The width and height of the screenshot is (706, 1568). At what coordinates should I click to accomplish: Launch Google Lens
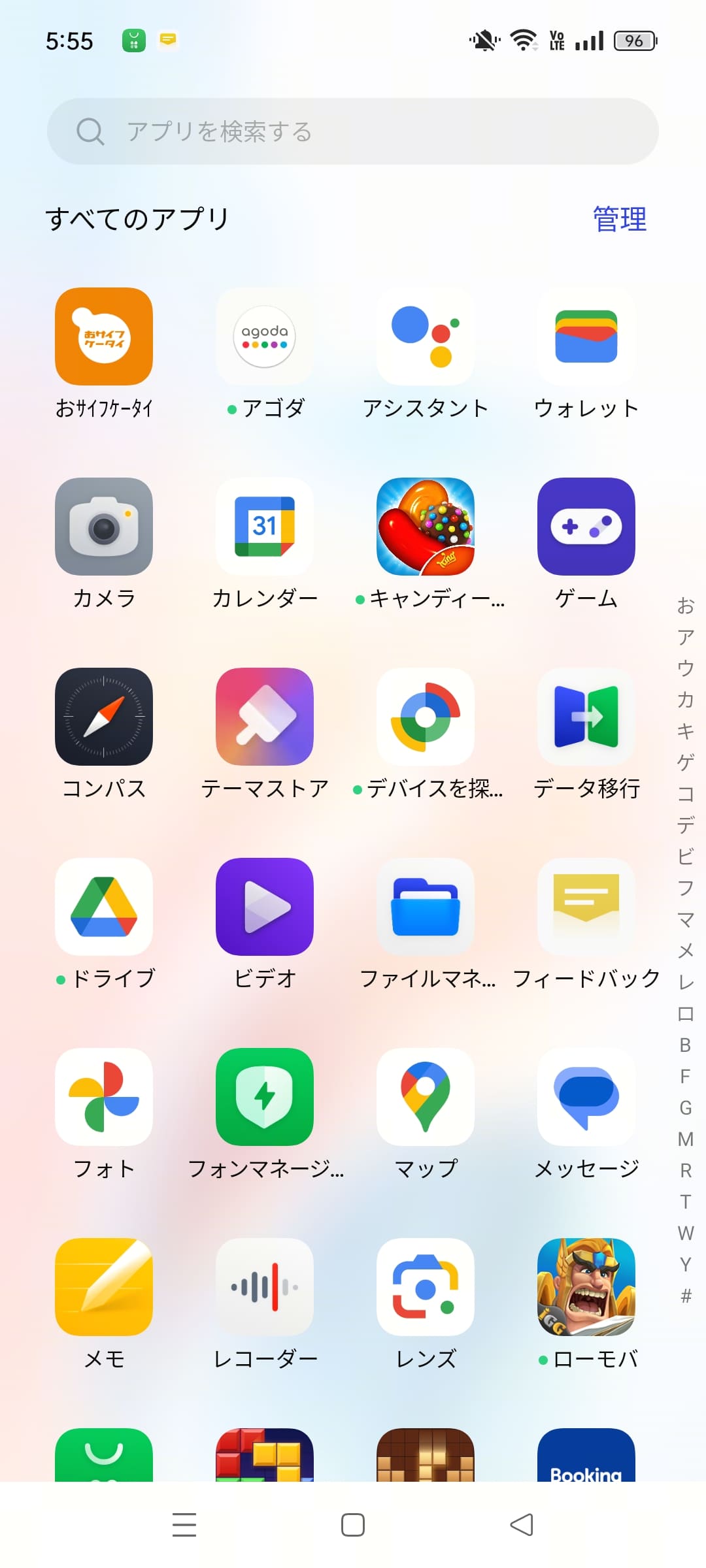[x=425, y=1284]
